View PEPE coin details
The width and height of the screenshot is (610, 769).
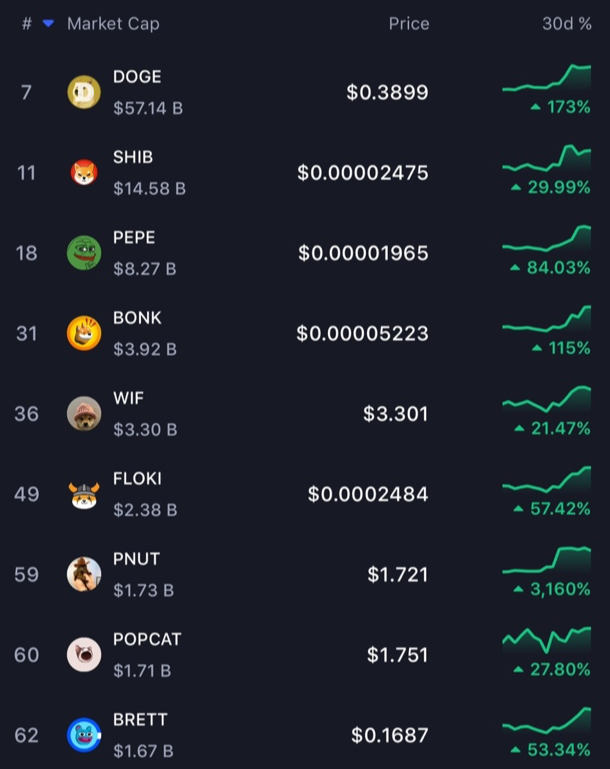click(305, 253)
